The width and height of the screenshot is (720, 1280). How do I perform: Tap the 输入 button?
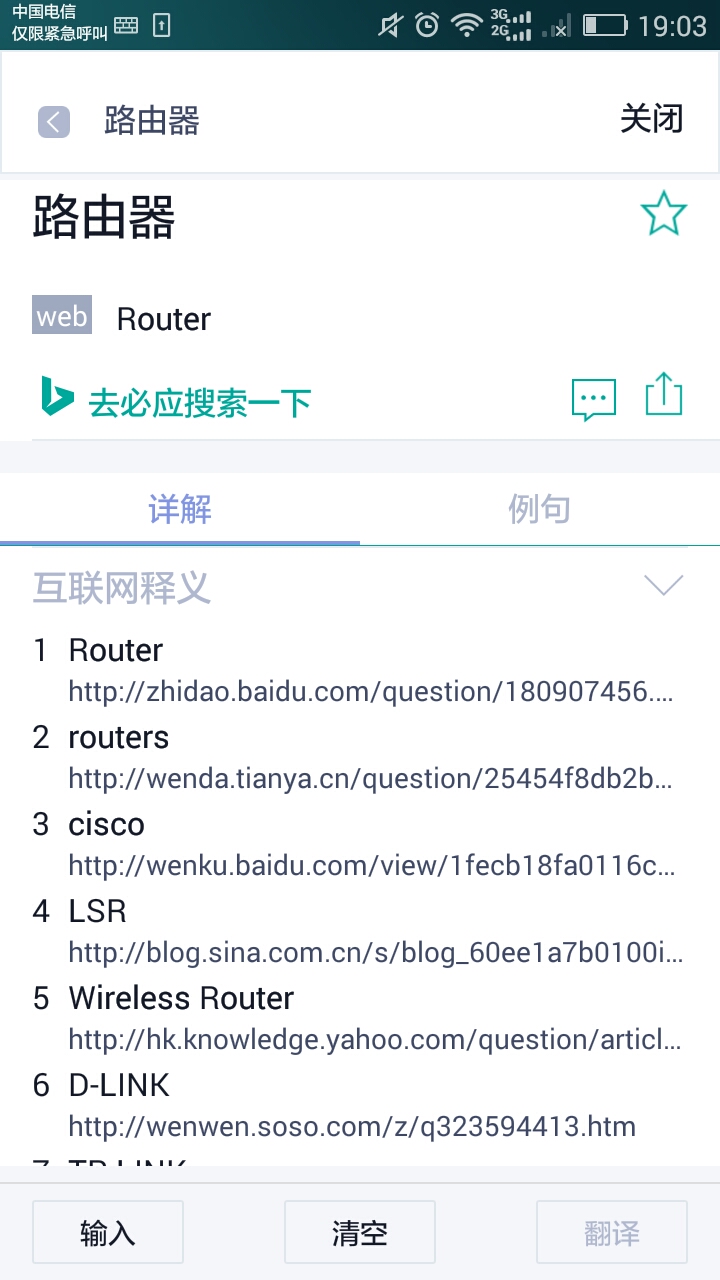[108, 1233]
